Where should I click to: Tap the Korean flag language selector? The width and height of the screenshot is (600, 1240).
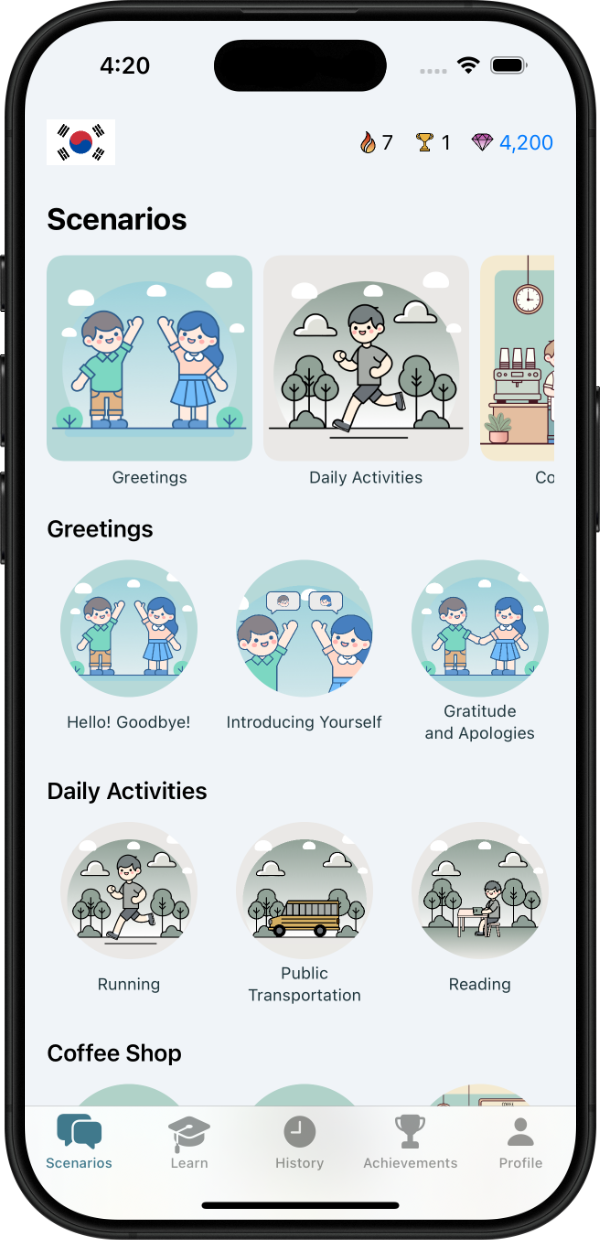click(x=81, y=142)
